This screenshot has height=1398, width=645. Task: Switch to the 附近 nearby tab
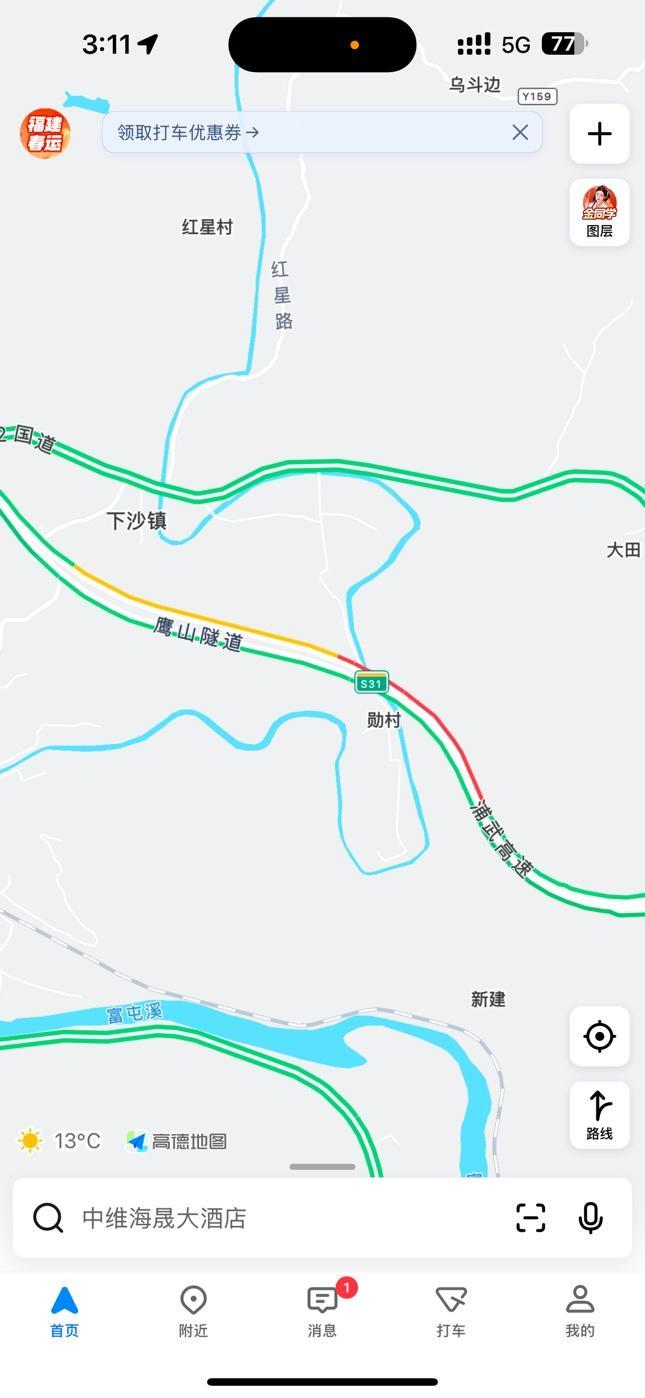(x=193, y=1311)
